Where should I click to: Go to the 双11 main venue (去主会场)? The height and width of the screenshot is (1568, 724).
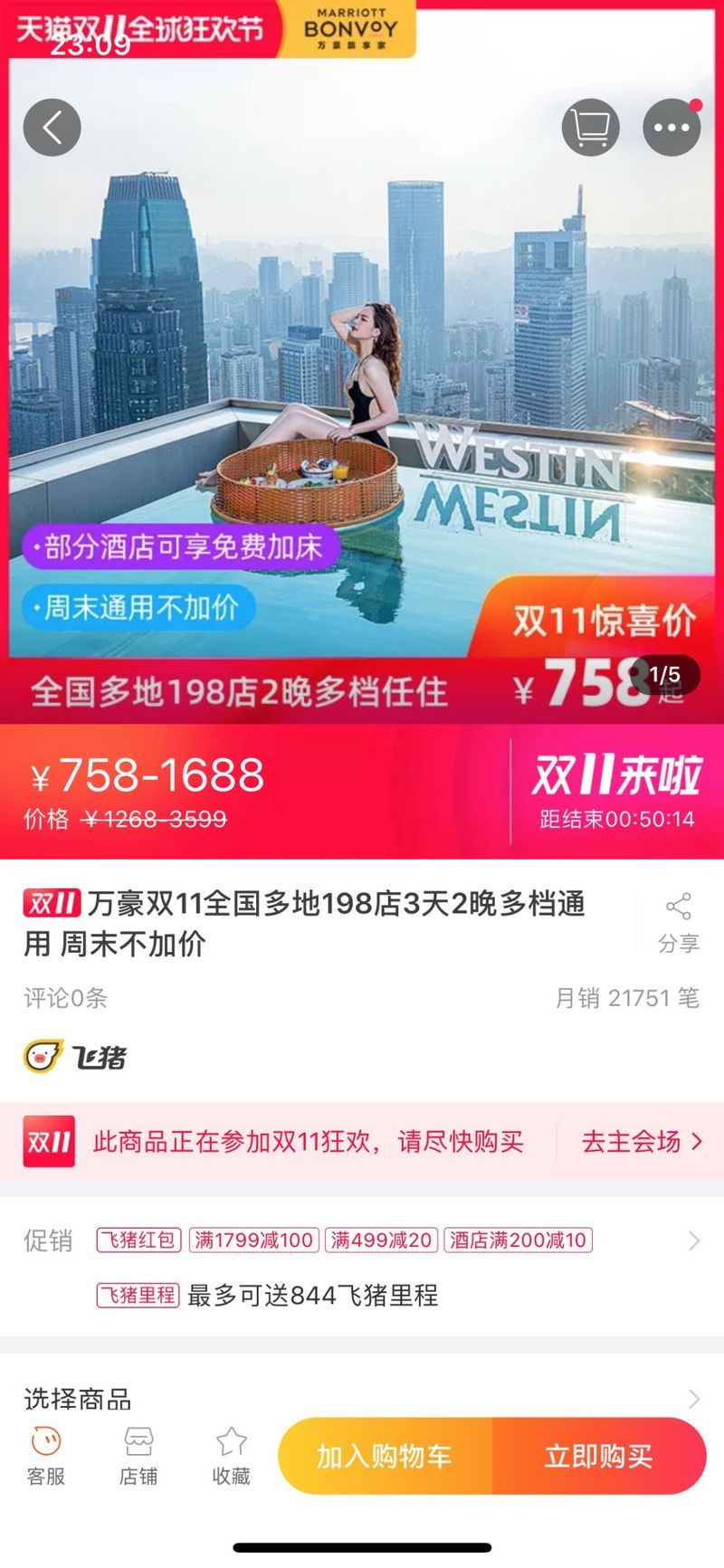point(641,1142)
